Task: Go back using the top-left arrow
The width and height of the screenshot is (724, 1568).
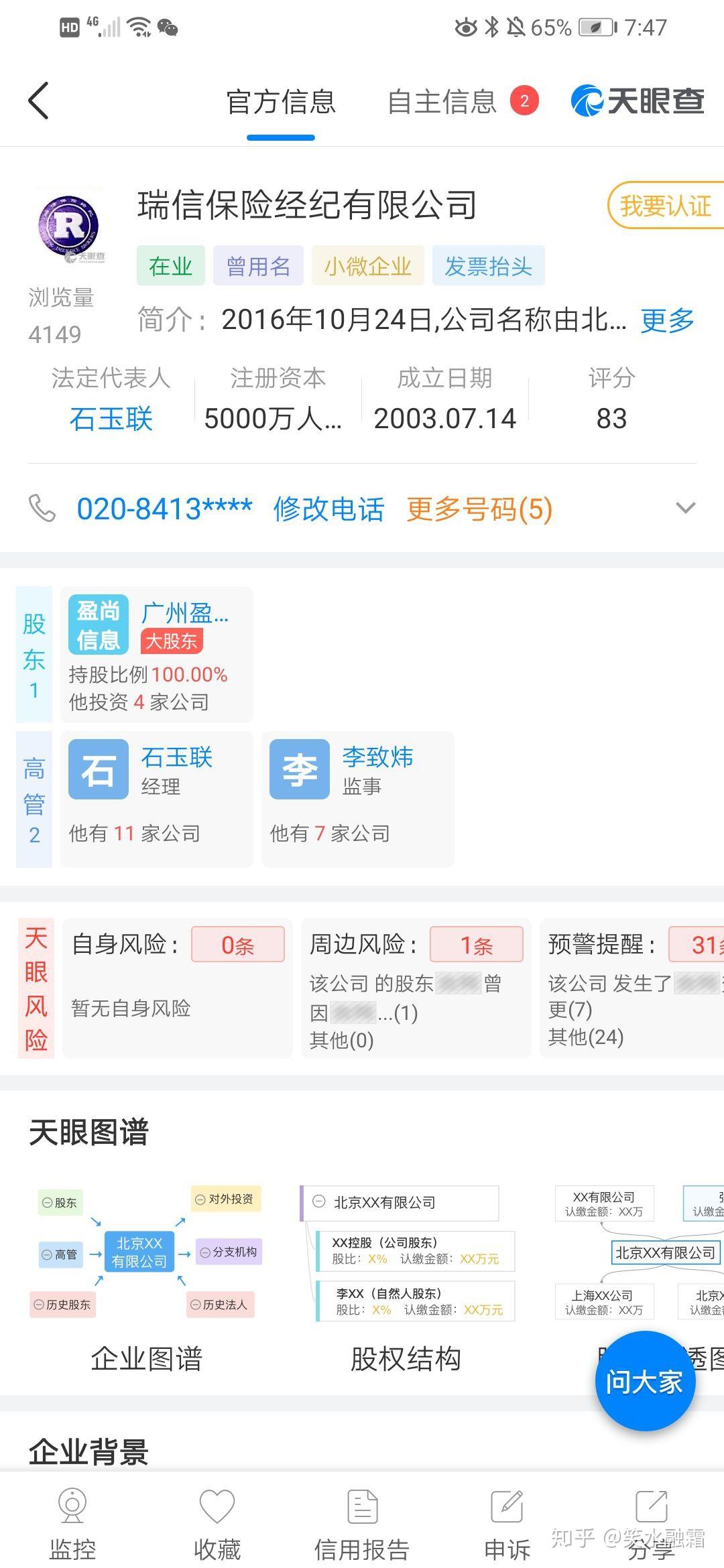Action: (39, 101)
